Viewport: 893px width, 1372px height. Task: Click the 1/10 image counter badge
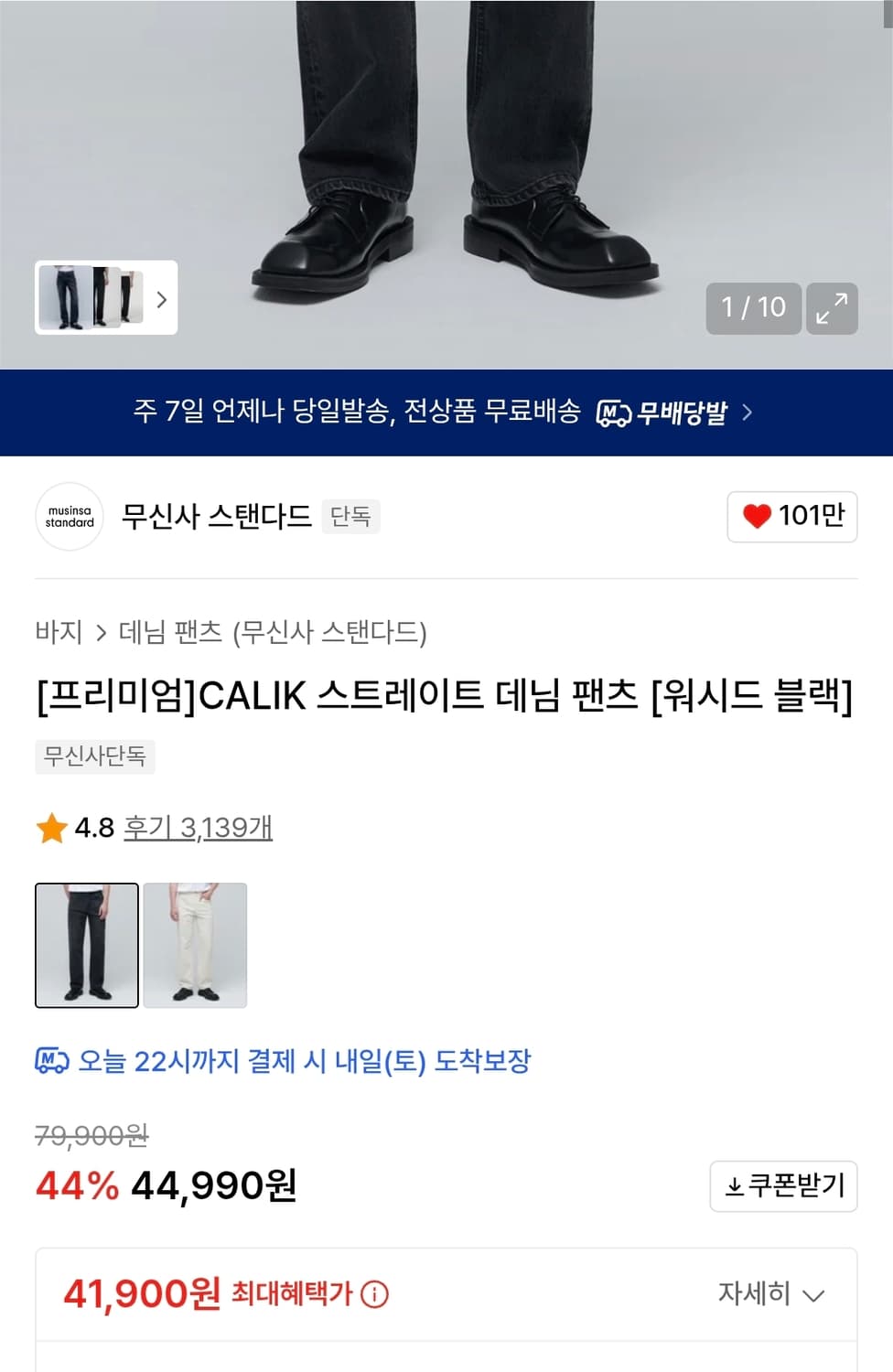pos(752,309)
